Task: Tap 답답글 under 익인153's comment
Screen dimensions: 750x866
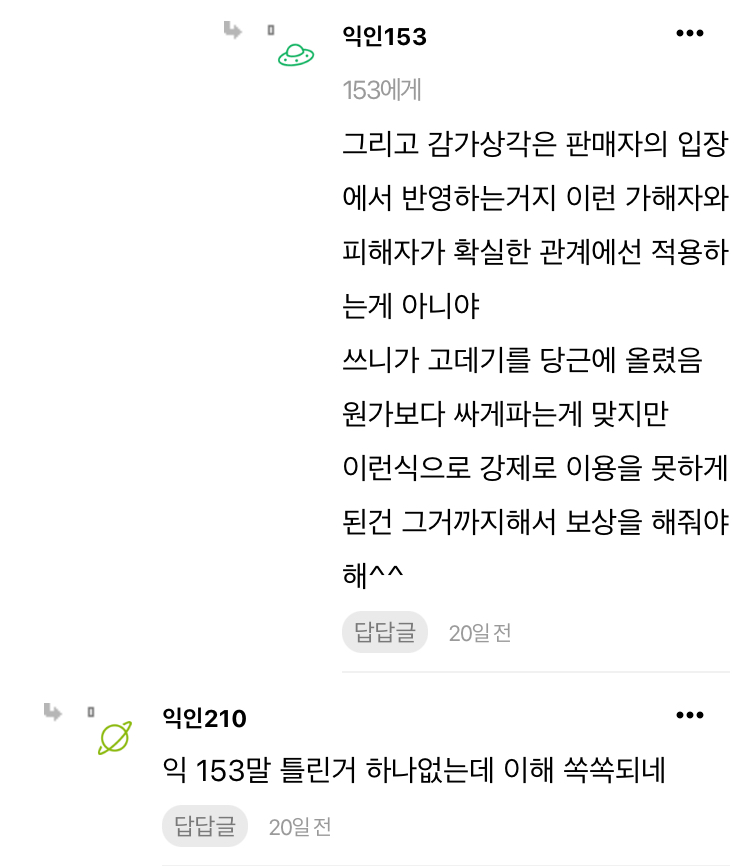Action: (385, 632)
